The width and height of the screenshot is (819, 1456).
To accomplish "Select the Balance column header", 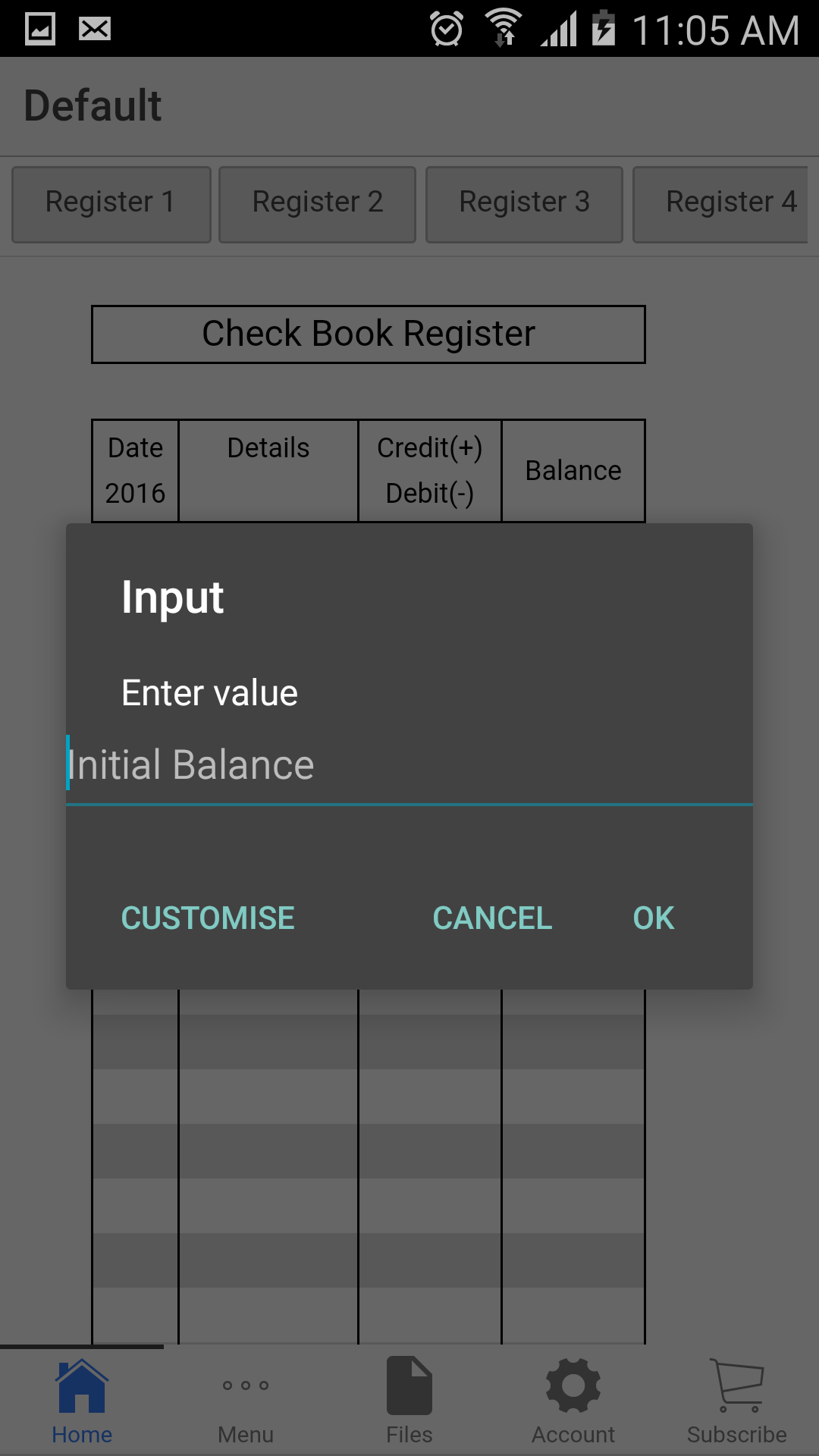I will (573, 470).
